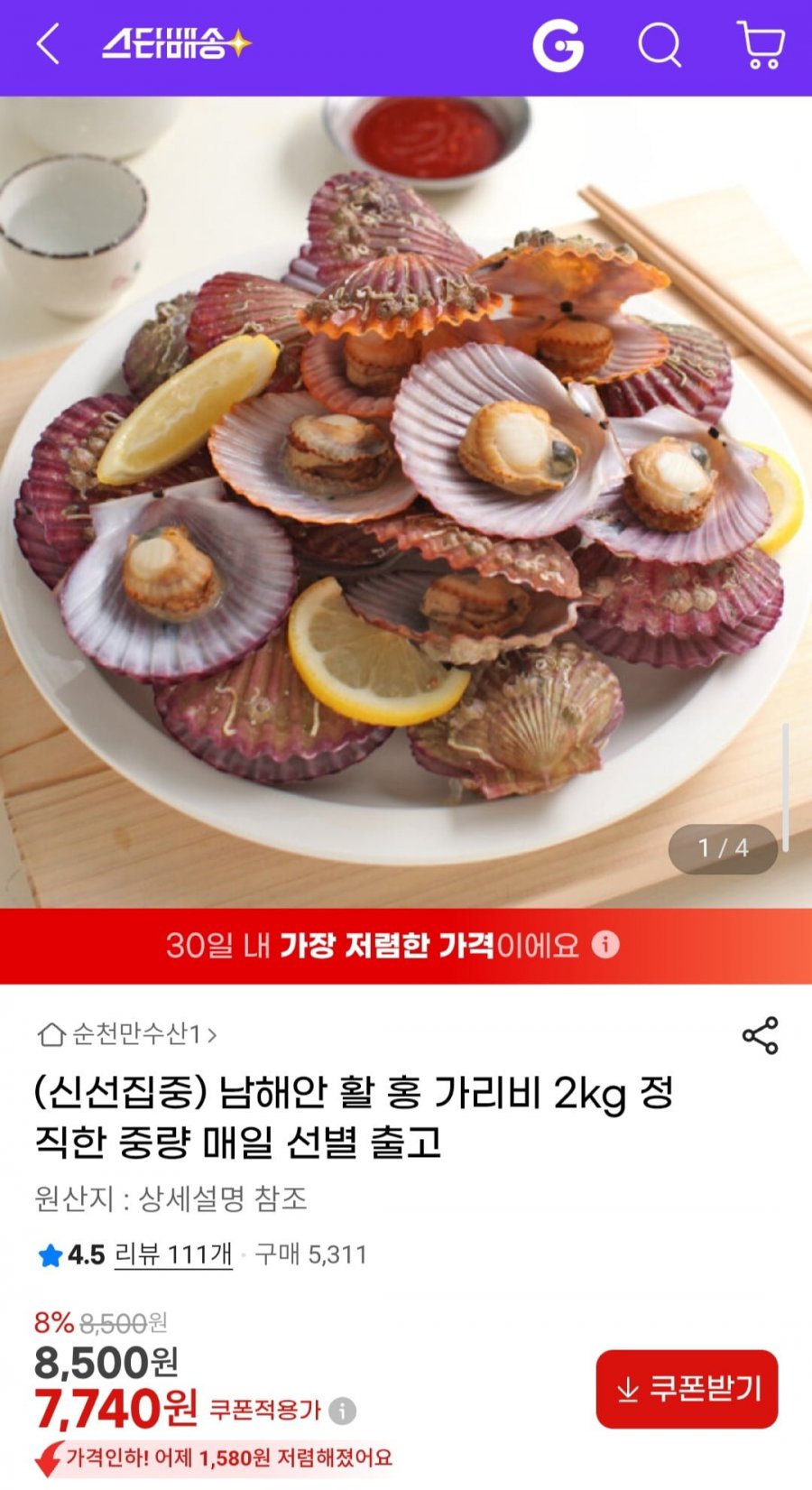Go back using the header arrow
The width and height of the screenshot is (812, 1490).
tap(48, 44)
